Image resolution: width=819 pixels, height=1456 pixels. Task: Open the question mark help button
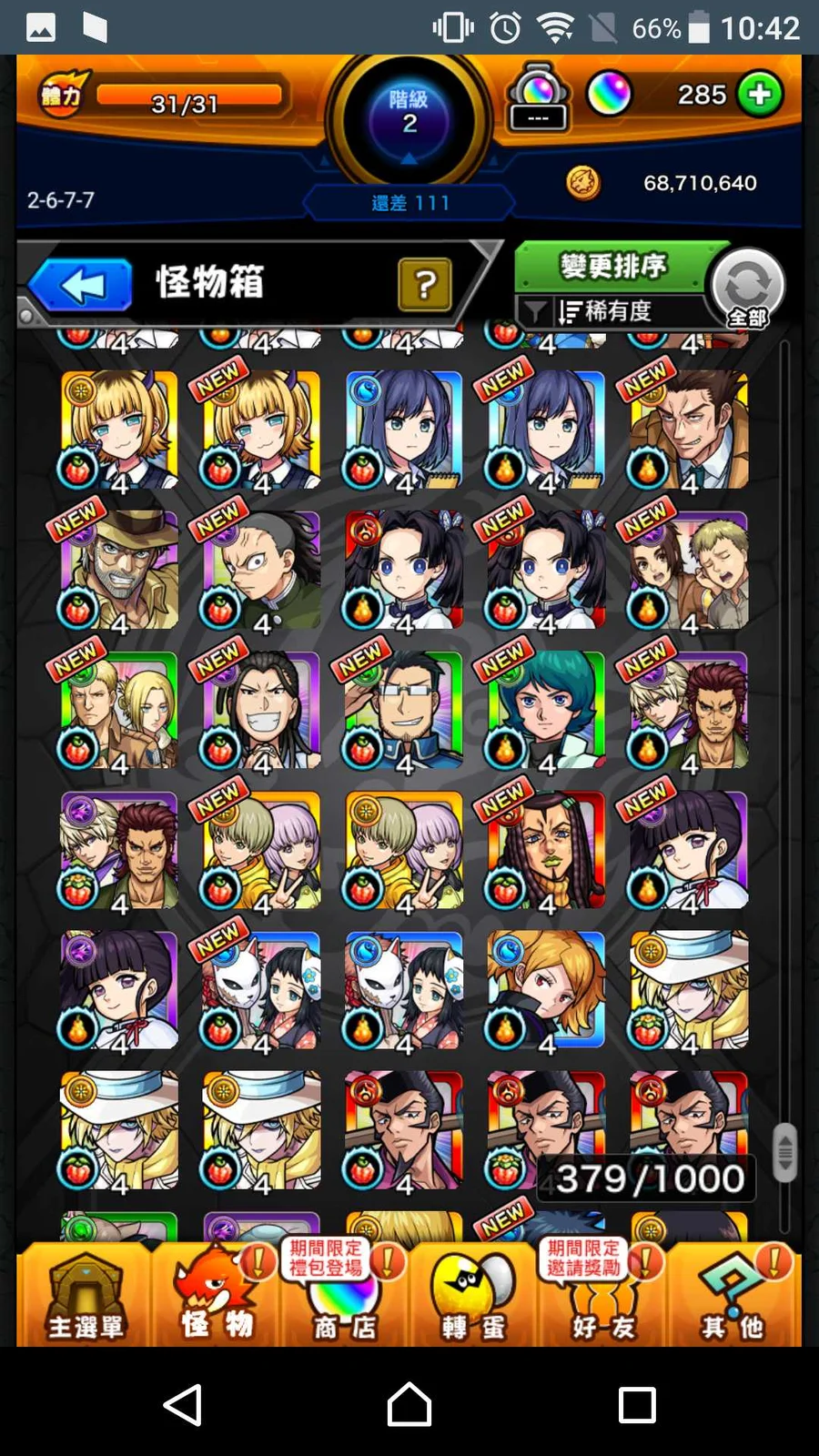coord(424,285)
